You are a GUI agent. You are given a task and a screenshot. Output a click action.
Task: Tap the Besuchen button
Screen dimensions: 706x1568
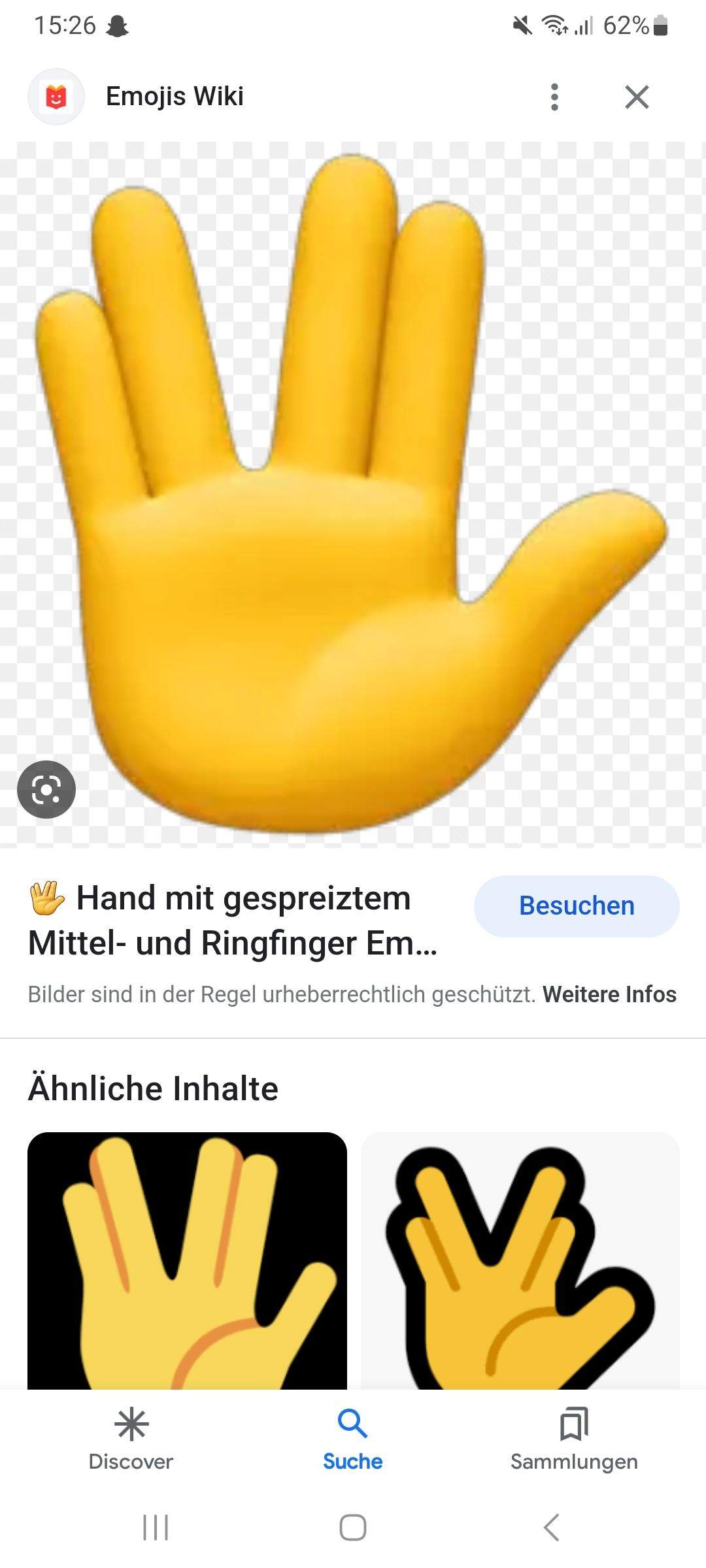point(576,906)
